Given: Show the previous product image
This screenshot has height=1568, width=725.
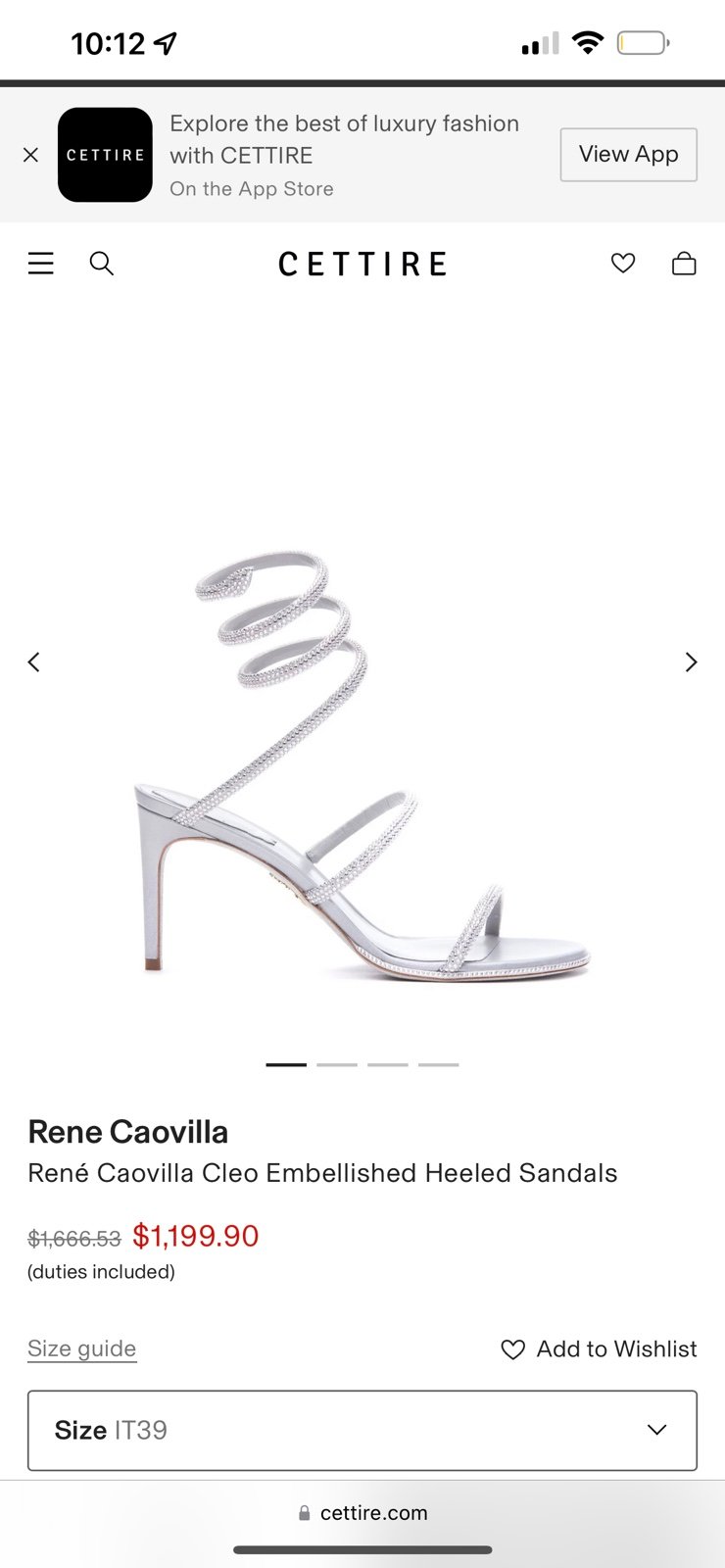Looking at the screenshot, I should pos(33,662).
